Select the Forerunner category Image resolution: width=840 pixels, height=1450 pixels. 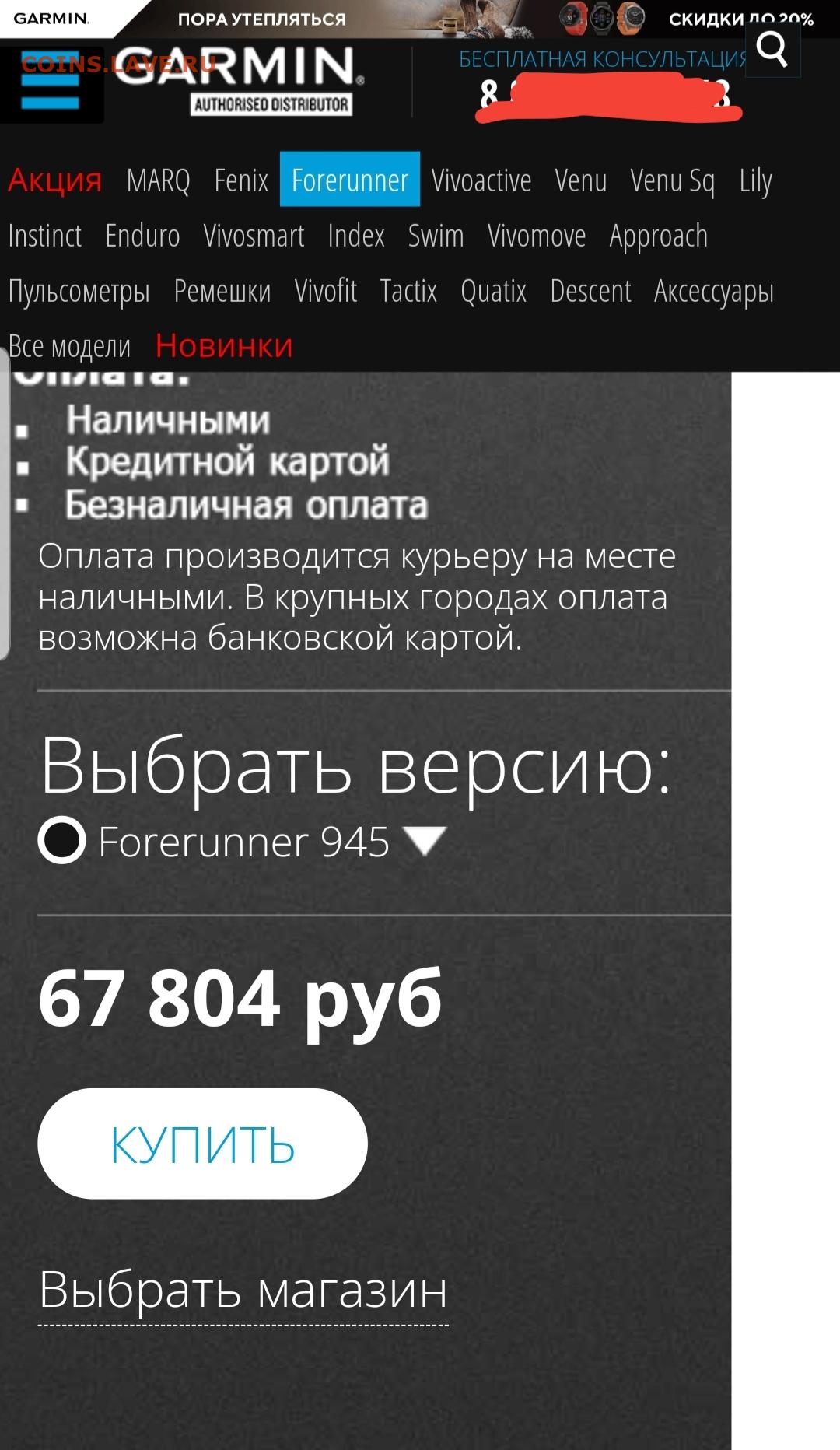pos(350,180)
